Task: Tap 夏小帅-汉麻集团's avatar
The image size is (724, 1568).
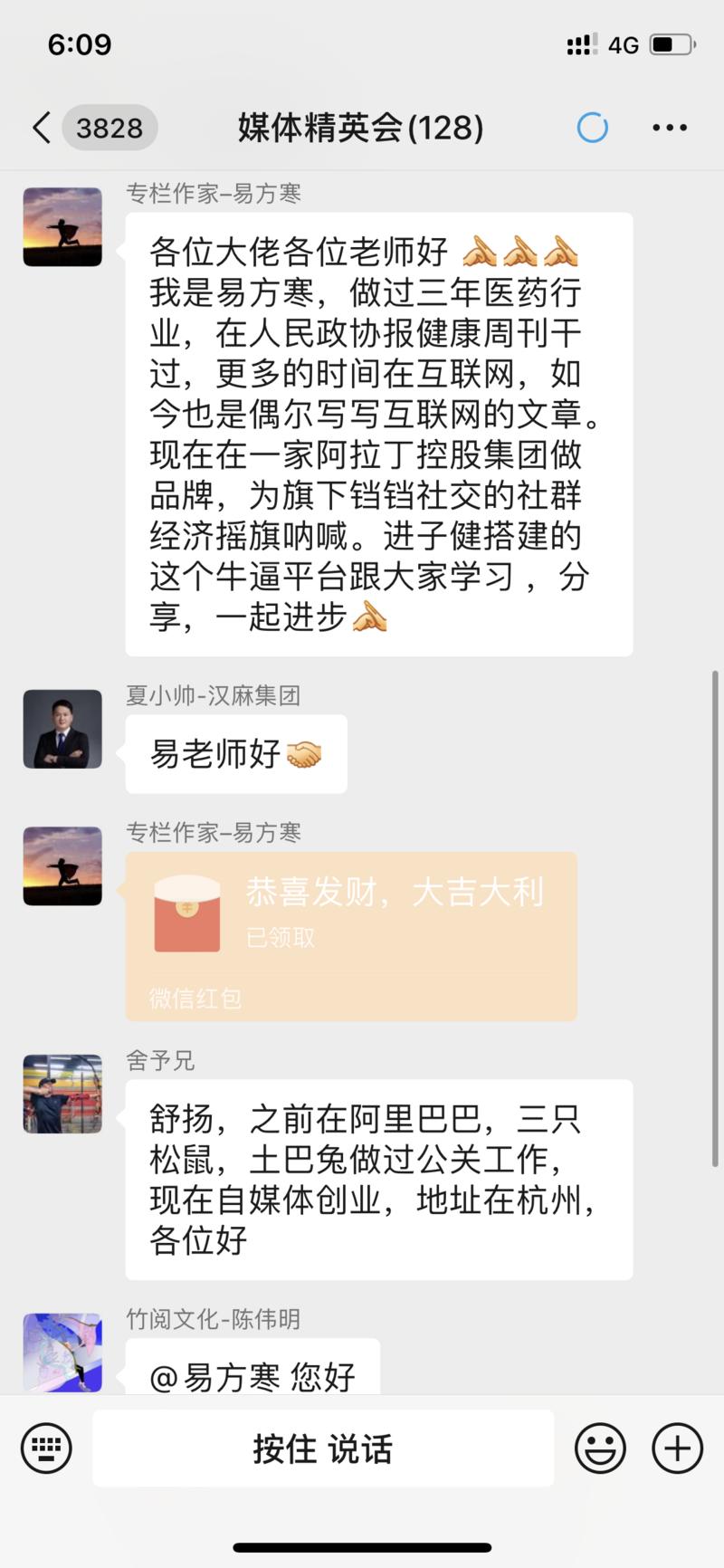Action: tap(62, 729)
